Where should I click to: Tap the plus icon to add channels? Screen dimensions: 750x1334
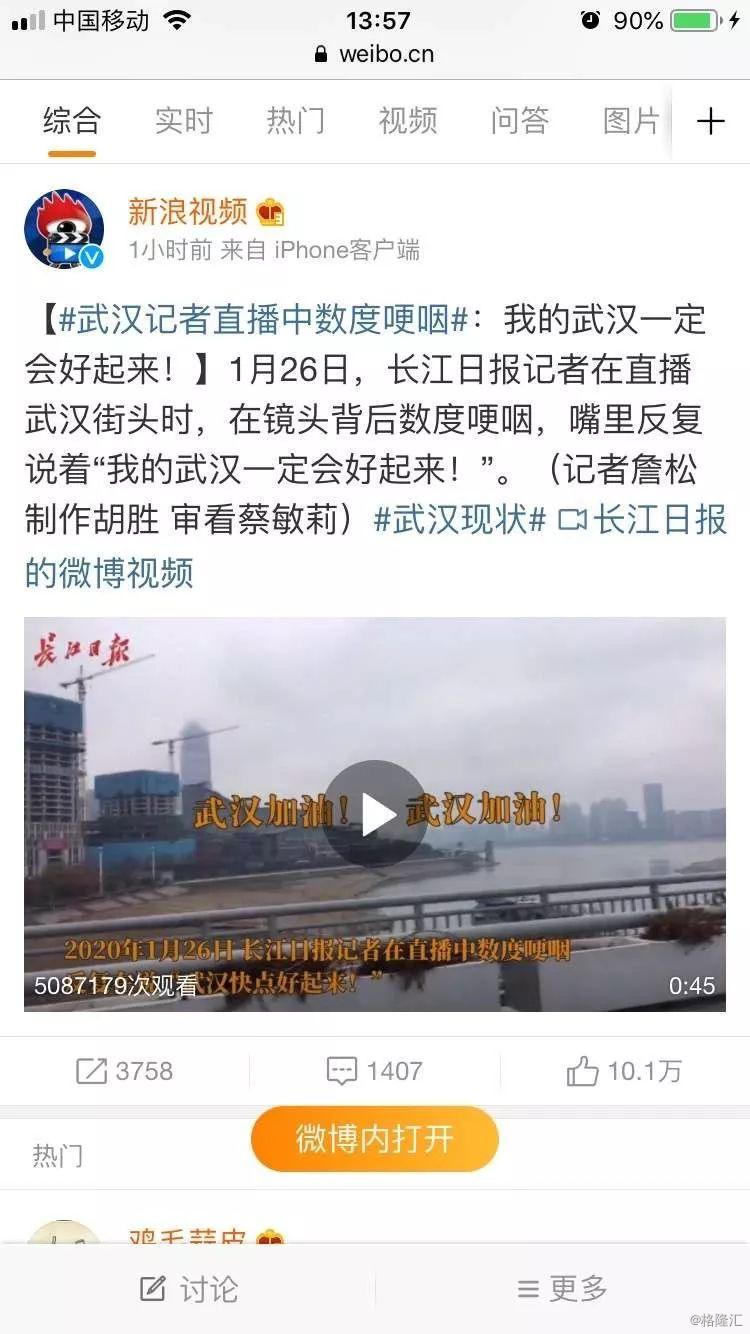711,122
